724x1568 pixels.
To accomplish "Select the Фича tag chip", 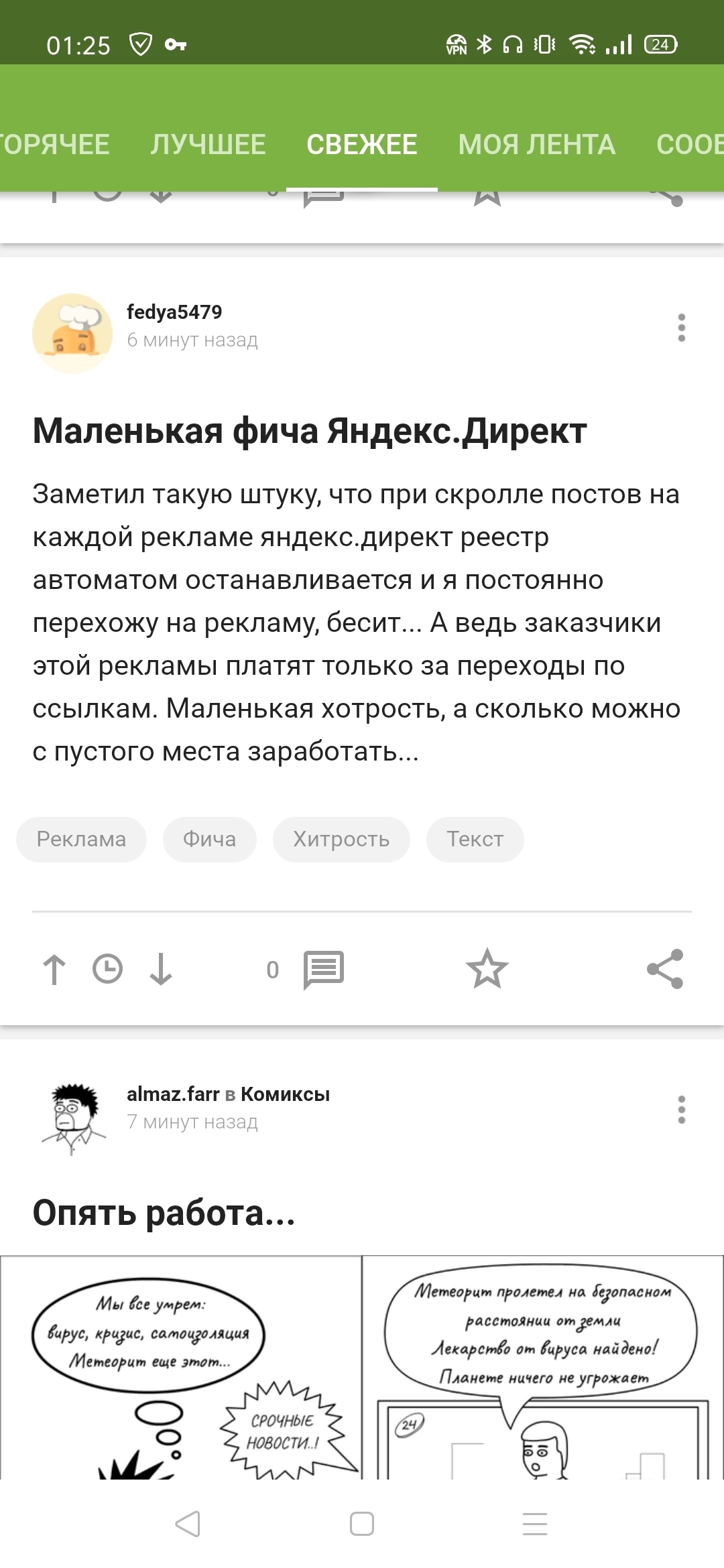I will [209, 839].
